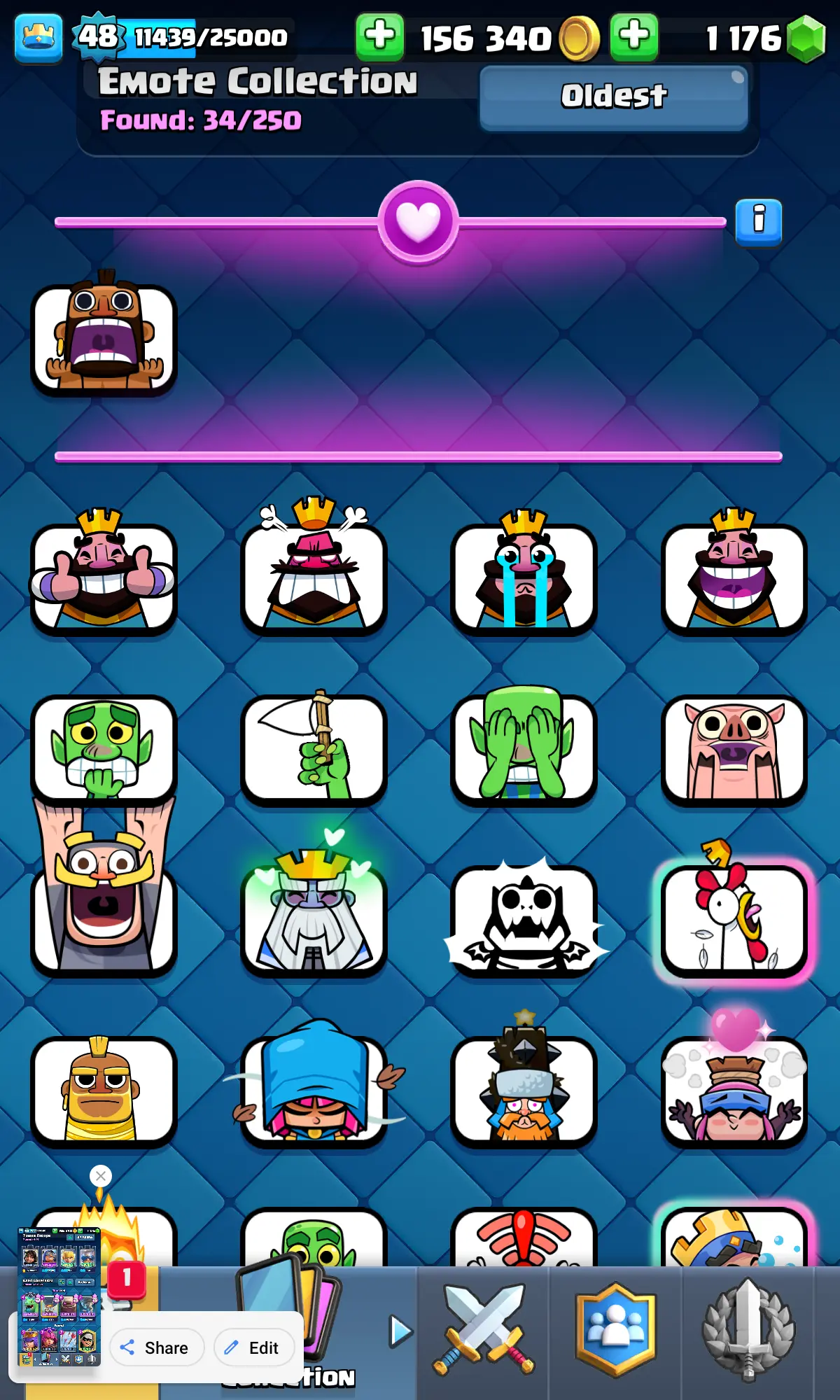The width and height of the screenshot is (840, 1400).
Task: Edit the captured screenshot
Action: (x=253, y=1347)
